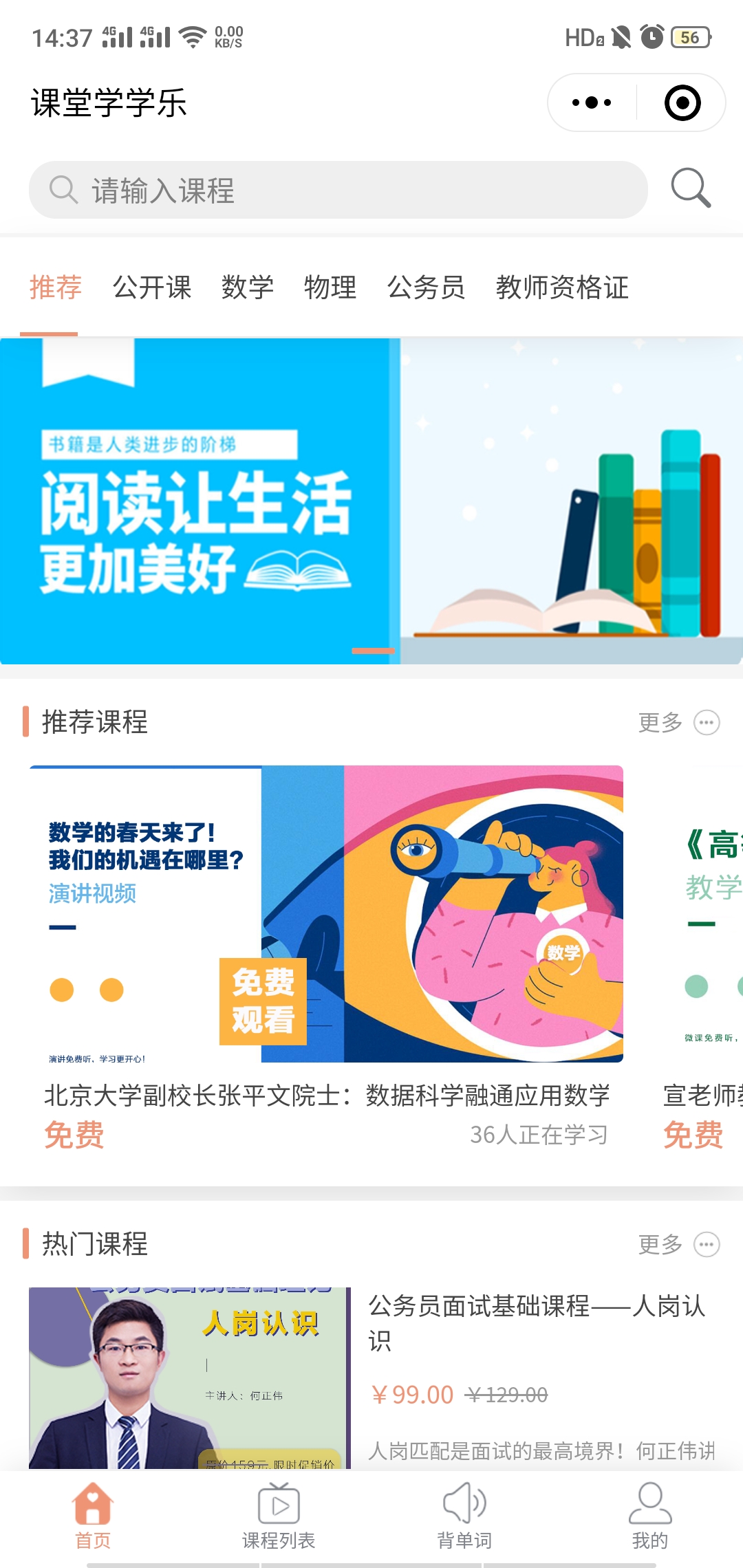Select the 推荐 category tab
Image resolution: width=743 pixels, height=1568 pixels.
coord(56,287)
